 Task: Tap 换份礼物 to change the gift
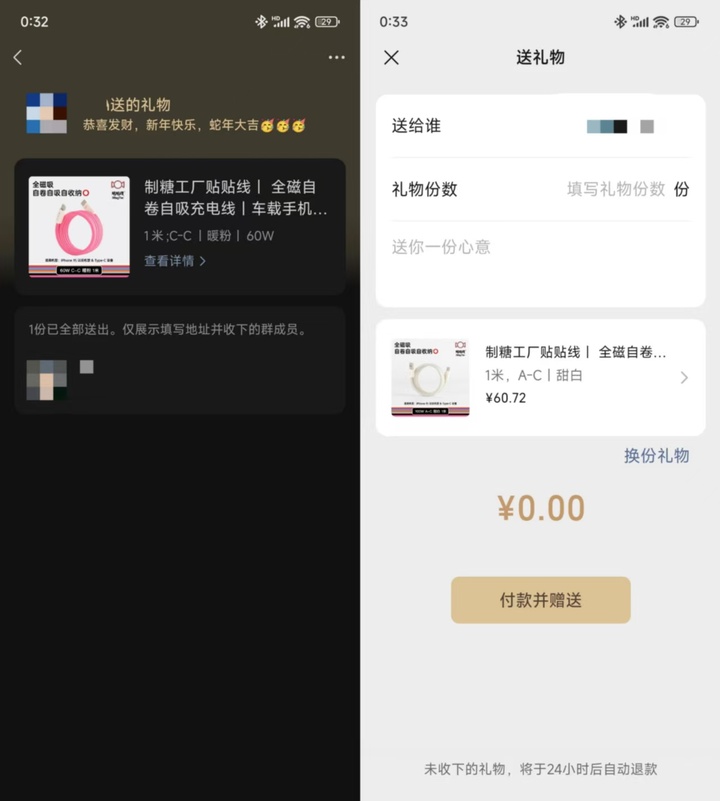point(656,456)
